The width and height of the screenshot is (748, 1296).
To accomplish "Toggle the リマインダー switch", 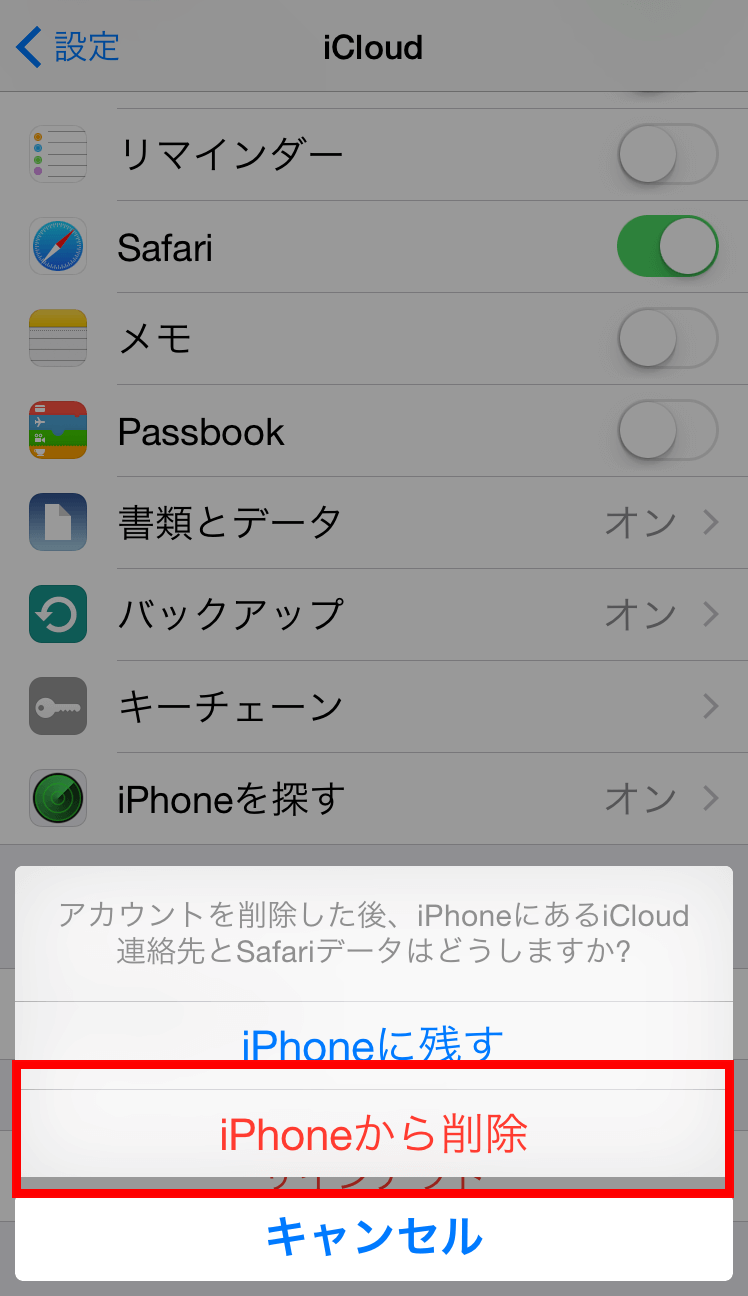I will pyautogui.click(x=668, y=155).
